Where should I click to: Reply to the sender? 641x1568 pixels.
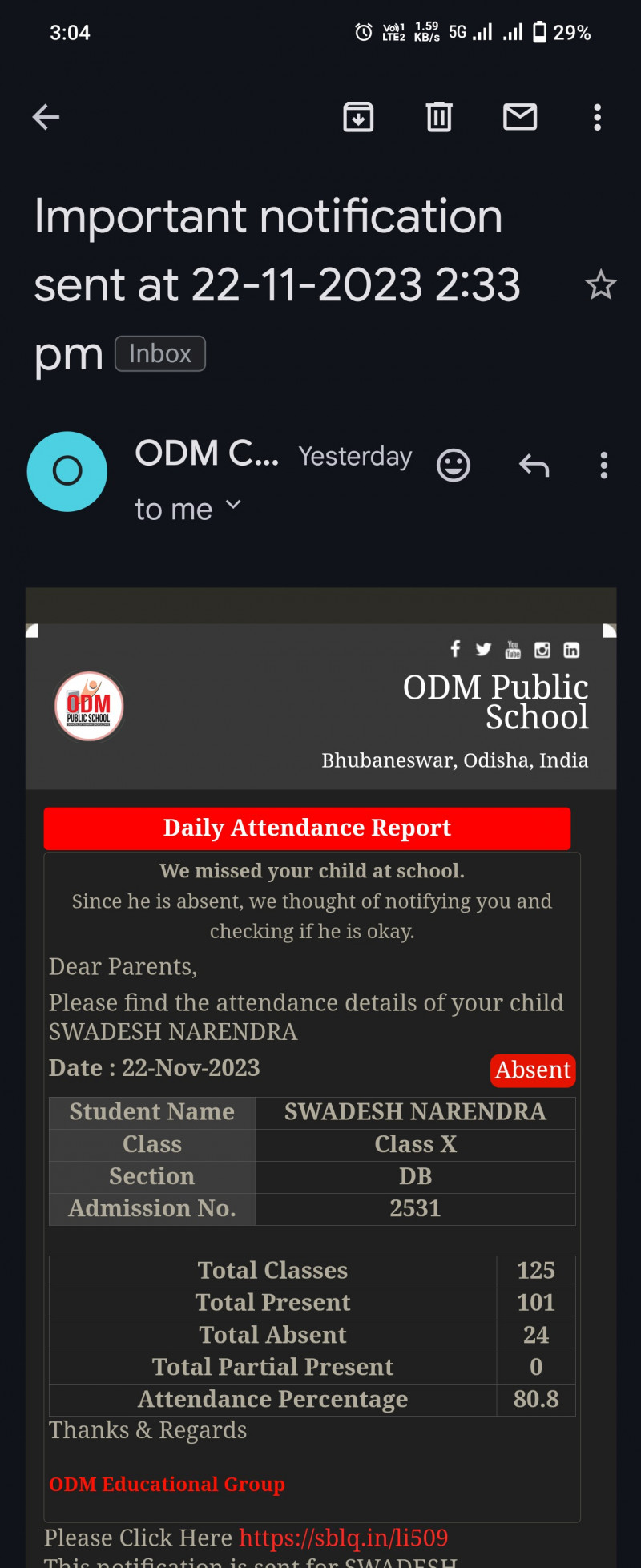[534, 466]
